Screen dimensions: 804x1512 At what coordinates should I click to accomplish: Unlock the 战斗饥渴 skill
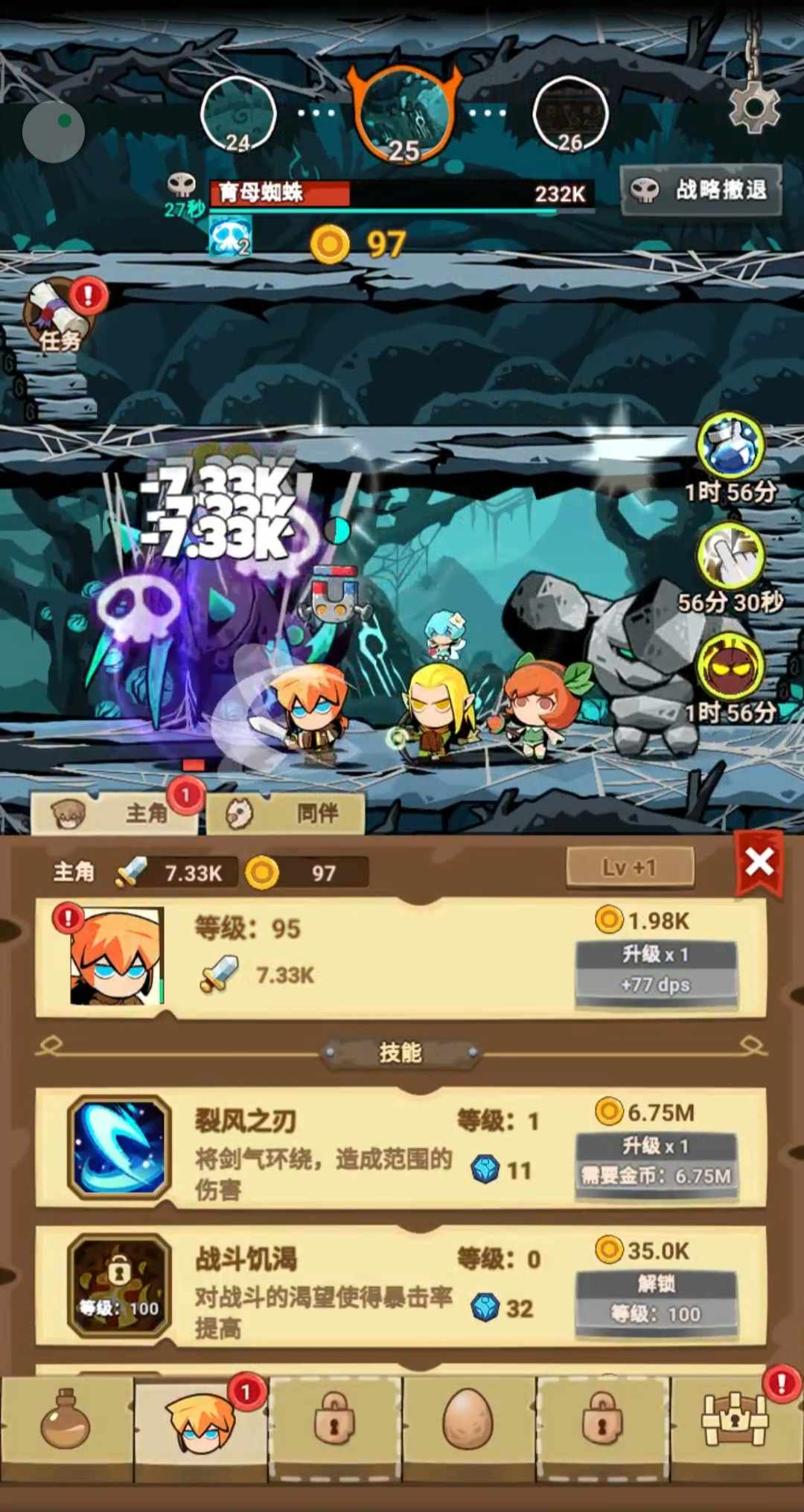click(x=656, y=1299)
